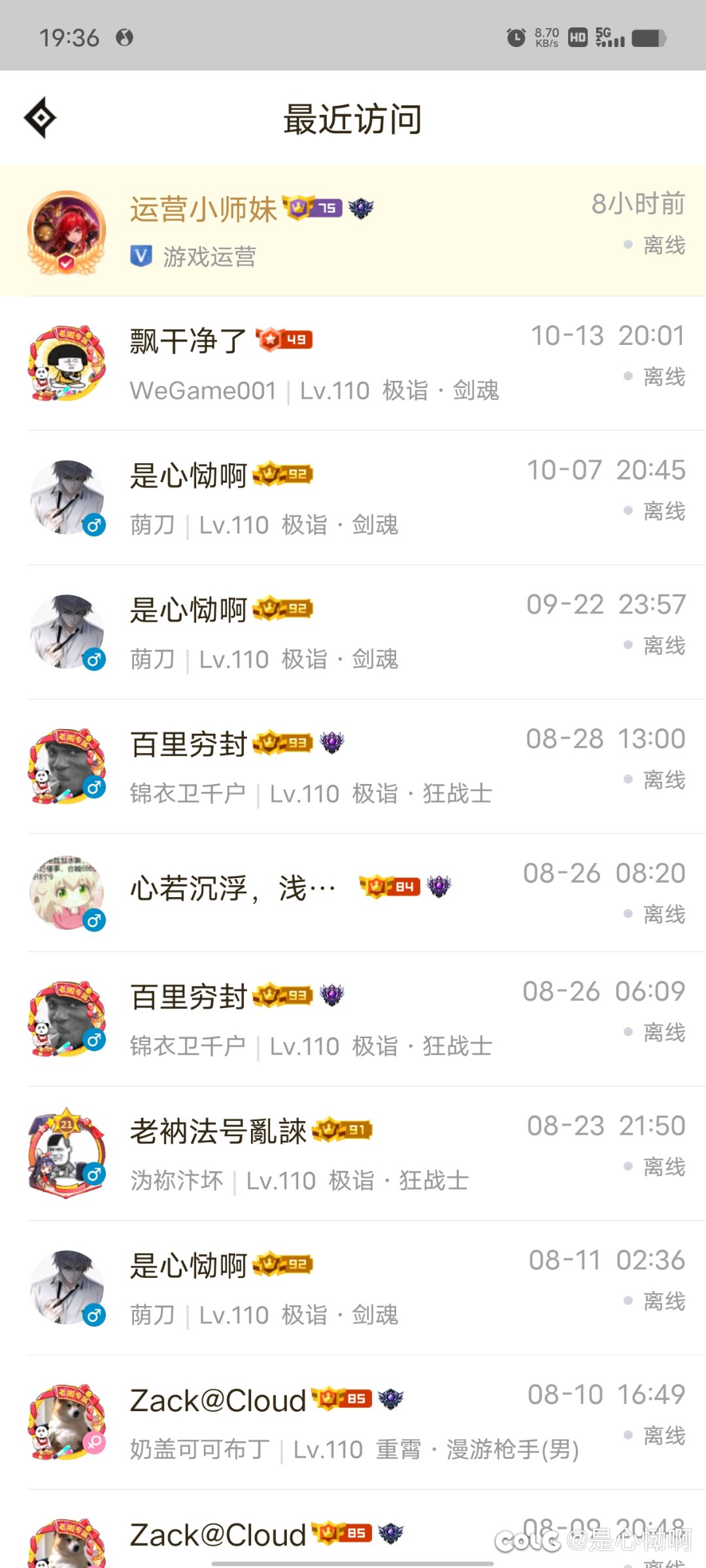Select the character name 锦衣卫千户 under 百里穷封
The width and height of the screenshot is (706, 1568).
[188, 792]
